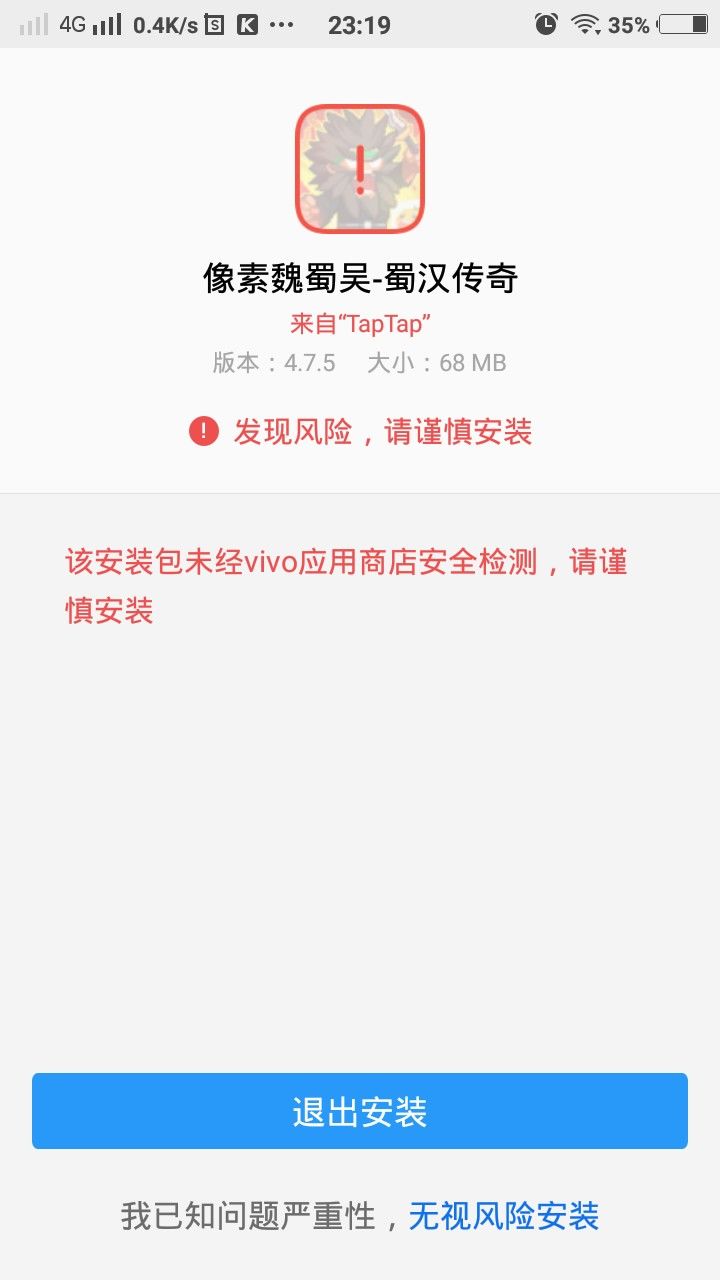Click the 无视风险安装 ignore risk link
720x1280 pixels.
point(503,1216)
